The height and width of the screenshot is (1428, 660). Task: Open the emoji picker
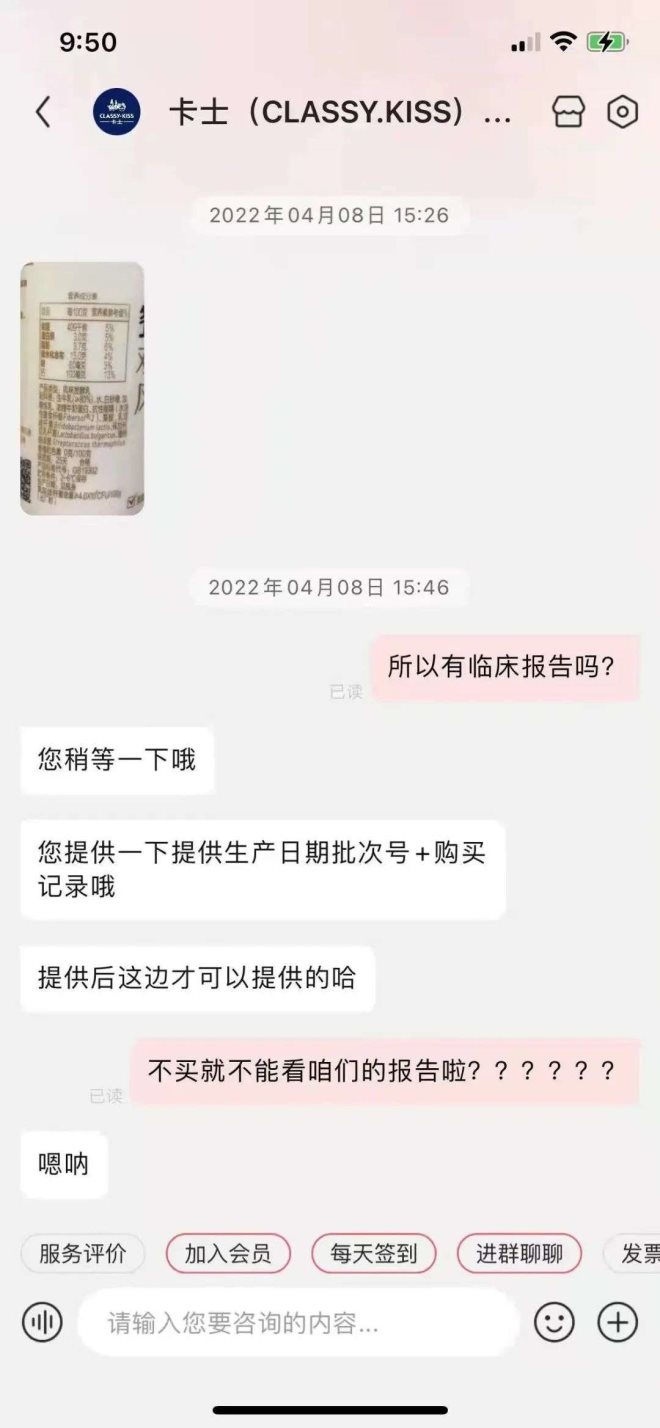click(x=554, y=1322)
